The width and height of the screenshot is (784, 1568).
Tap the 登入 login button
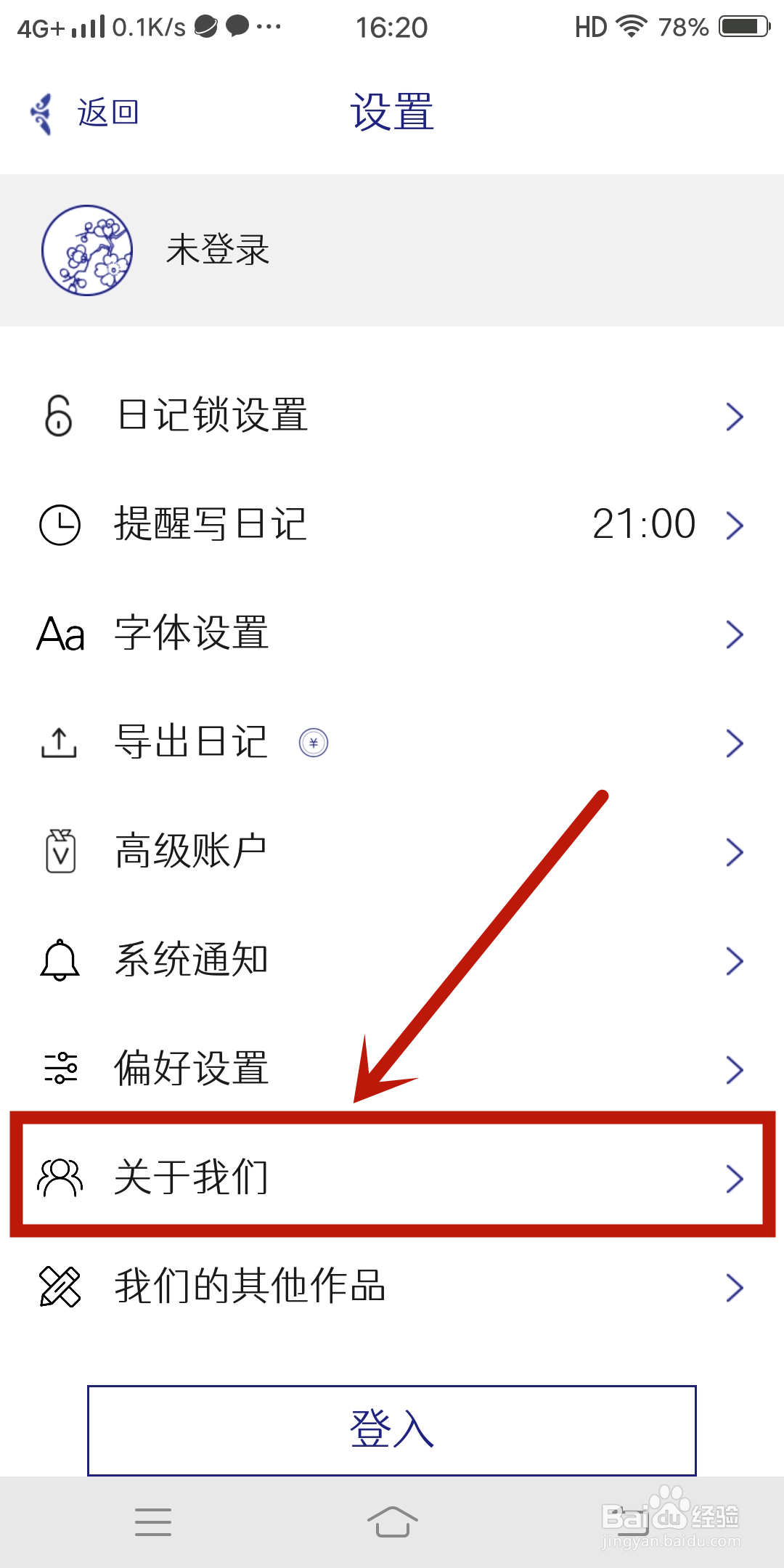pyautogui.click(x=392, y=1429)
